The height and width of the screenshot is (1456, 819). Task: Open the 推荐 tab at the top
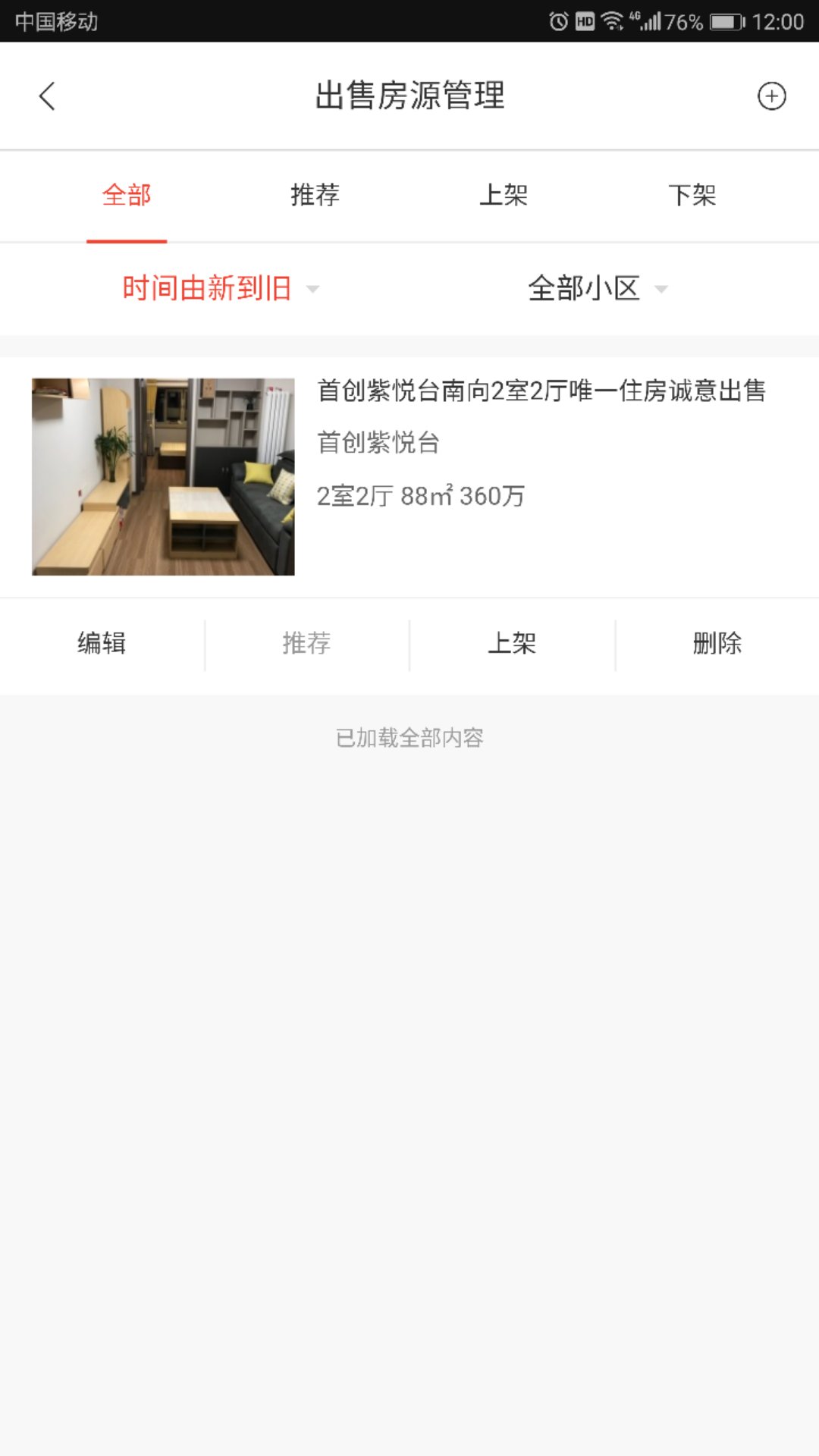[x=315, y=195]
